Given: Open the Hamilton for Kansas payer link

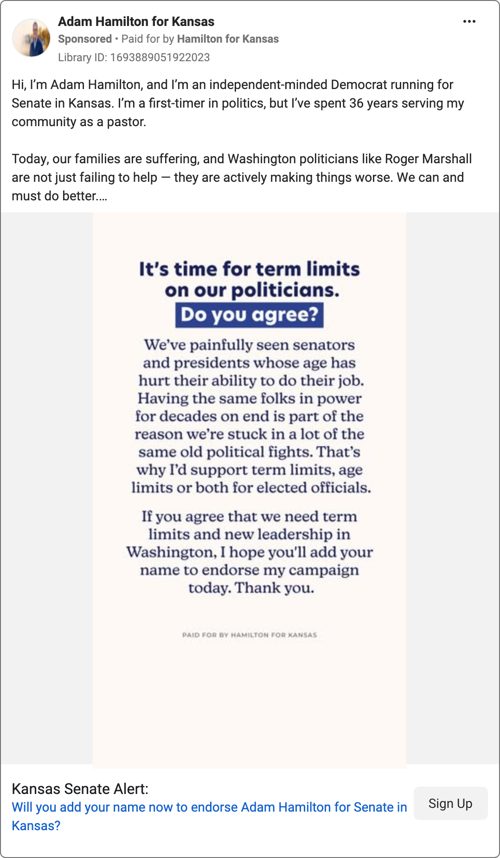Looking at the screenshot, I should (x=228, y=39).
